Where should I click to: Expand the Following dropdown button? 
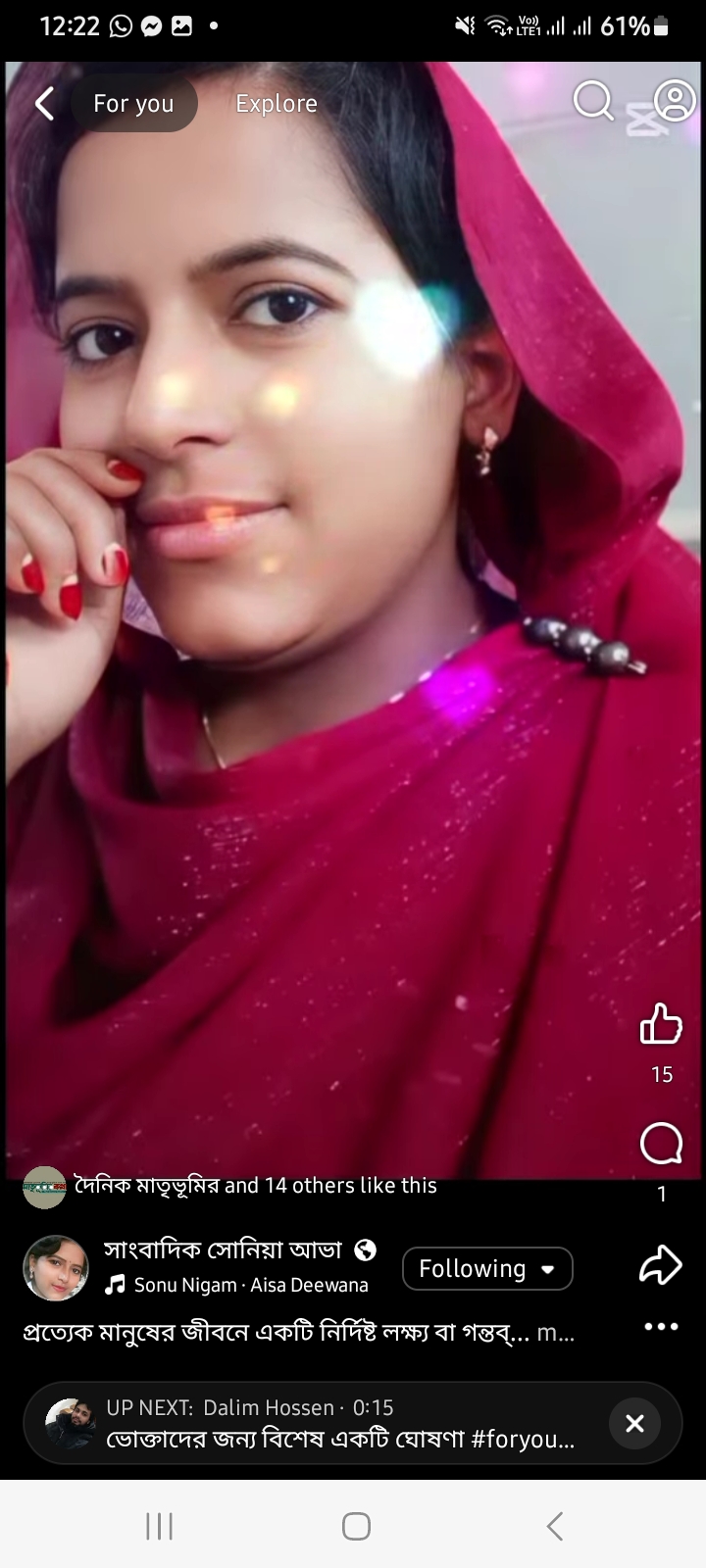pyautogui.click(x=487, y=1269)
